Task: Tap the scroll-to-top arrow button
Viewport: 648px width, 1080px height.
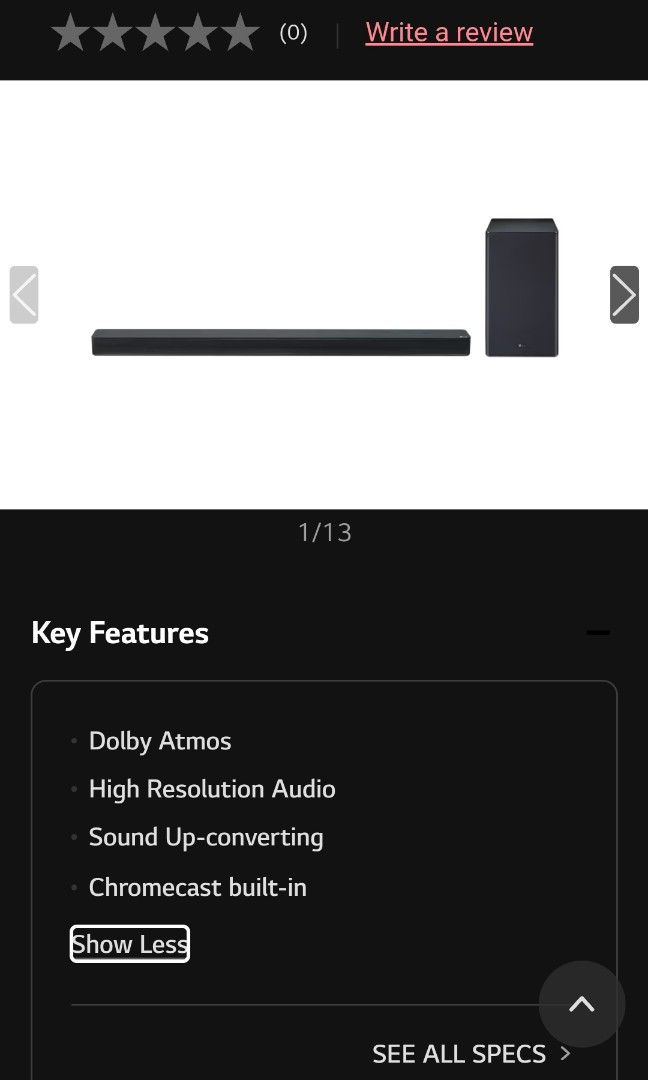Action: click(x=582, y=1004)
